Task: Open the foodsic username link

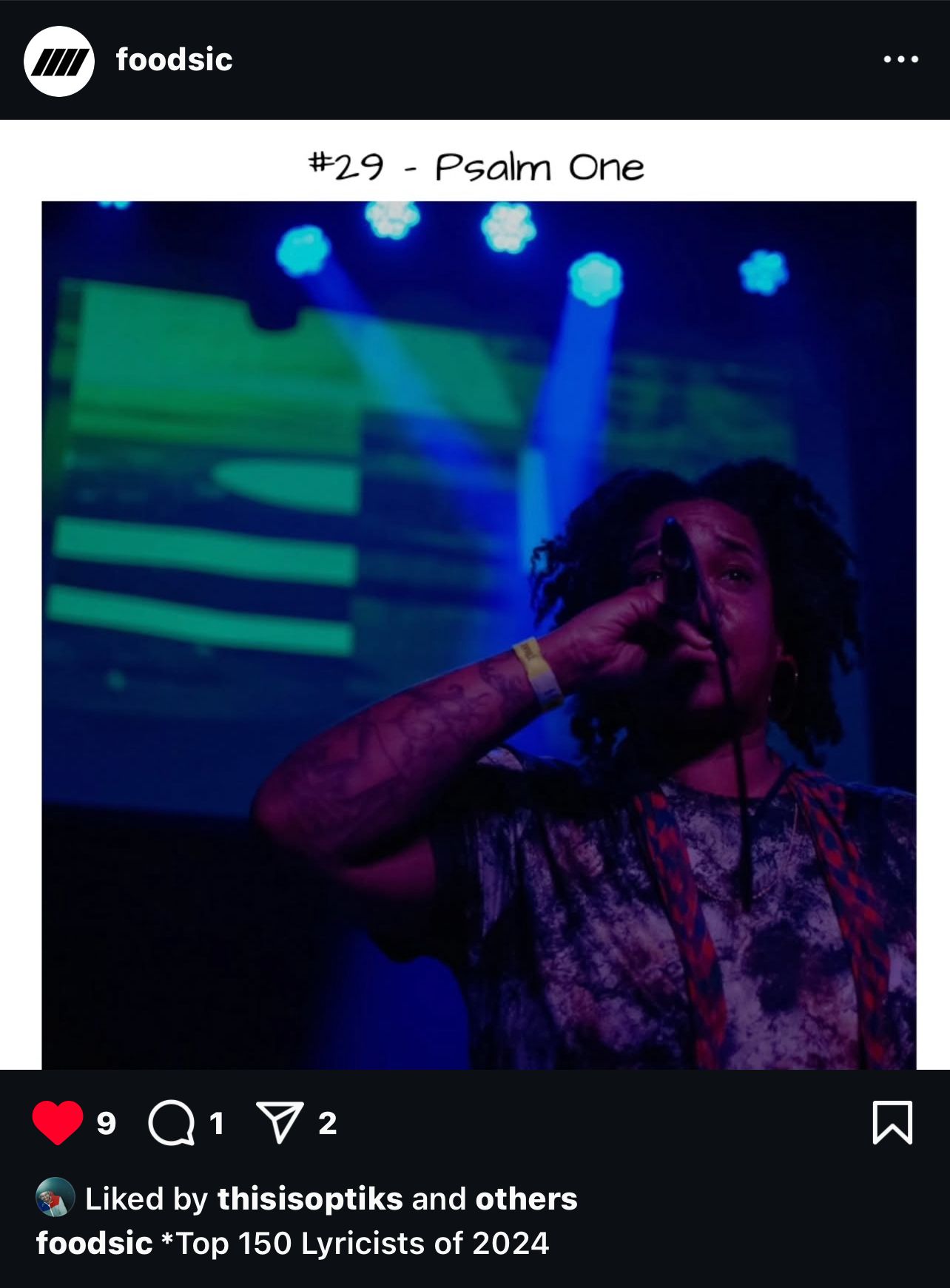Action: click(x=174, y=60)
